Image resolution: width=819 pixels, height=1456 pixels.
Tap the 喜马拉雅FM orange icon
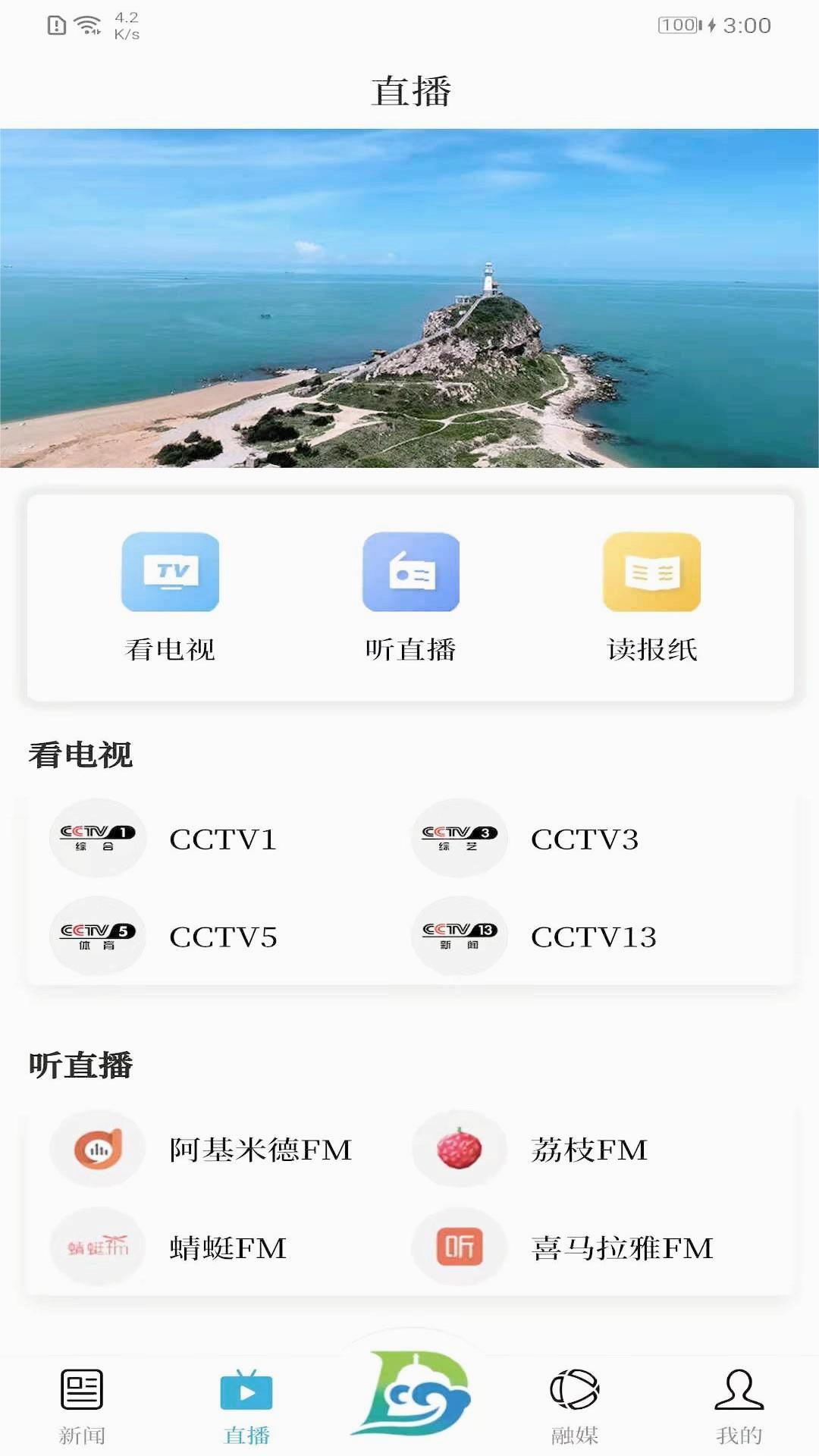[x=458, y=1246]
